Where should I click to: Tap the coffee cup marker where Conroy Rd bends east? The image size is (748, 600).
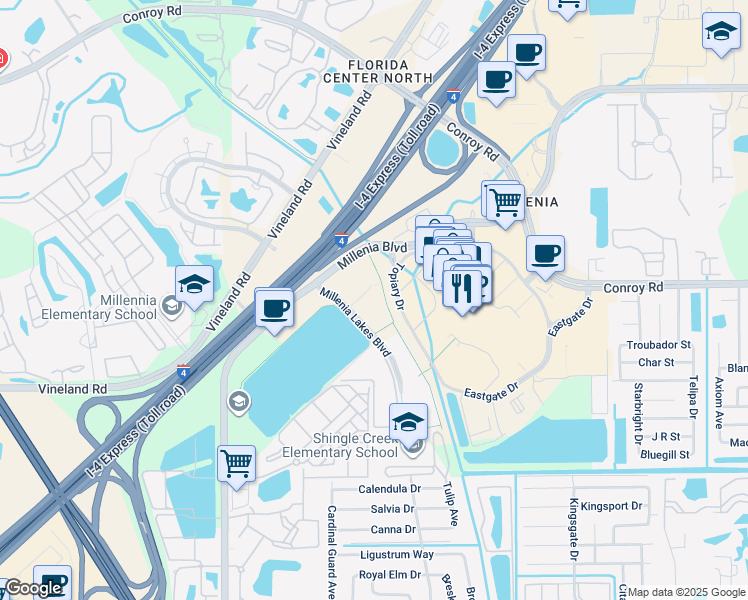(545, 257)
